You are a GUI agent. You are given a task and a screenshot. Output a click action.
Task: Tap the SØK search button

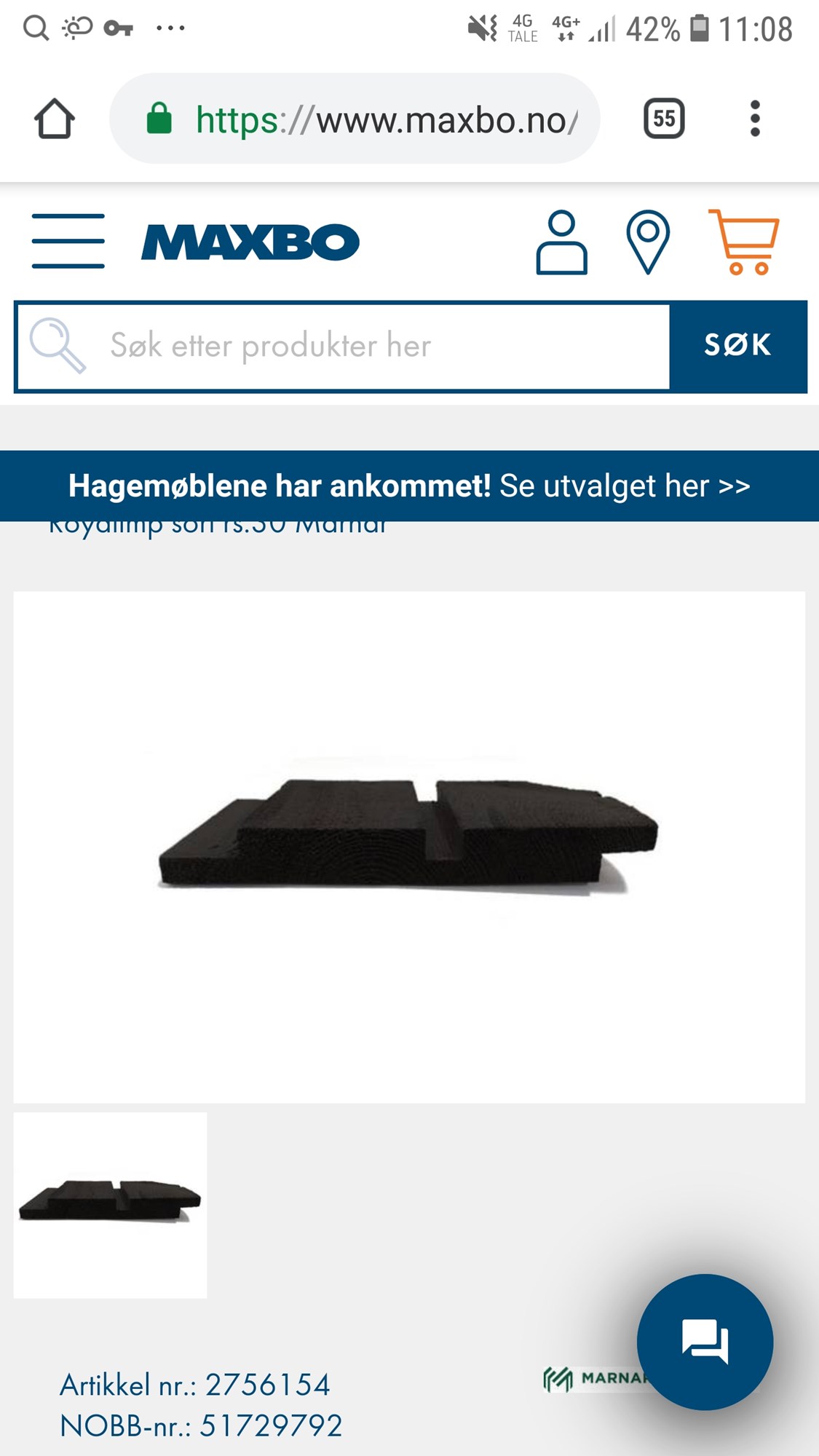tap(737, 347)
